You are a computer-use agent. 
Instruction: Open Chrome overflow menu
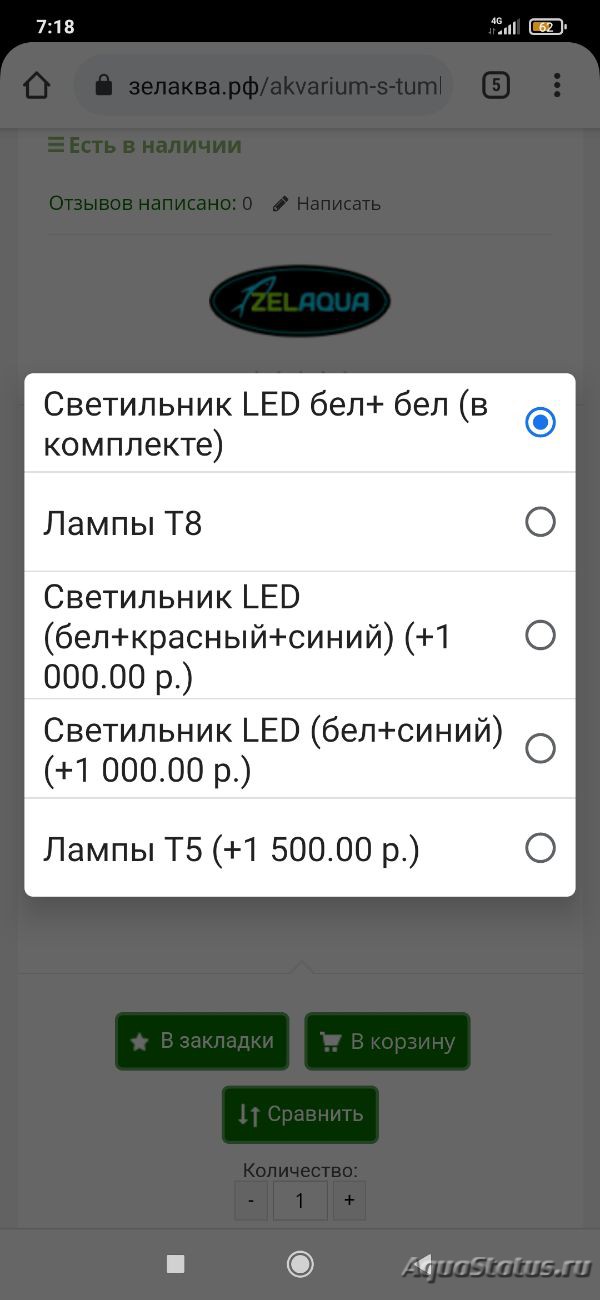pos(557,86)
